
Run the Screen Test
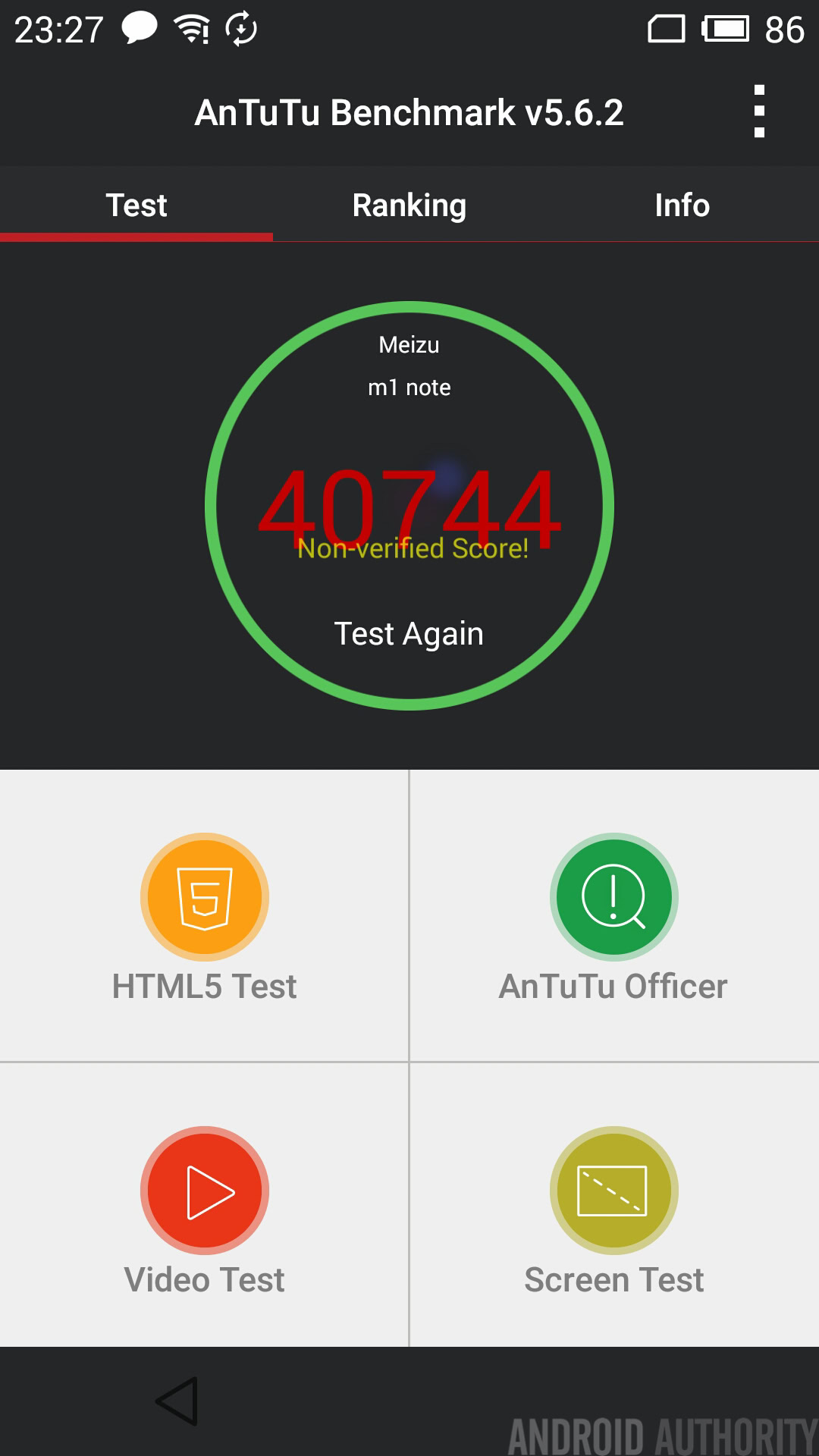click(x=614, y=1206)
